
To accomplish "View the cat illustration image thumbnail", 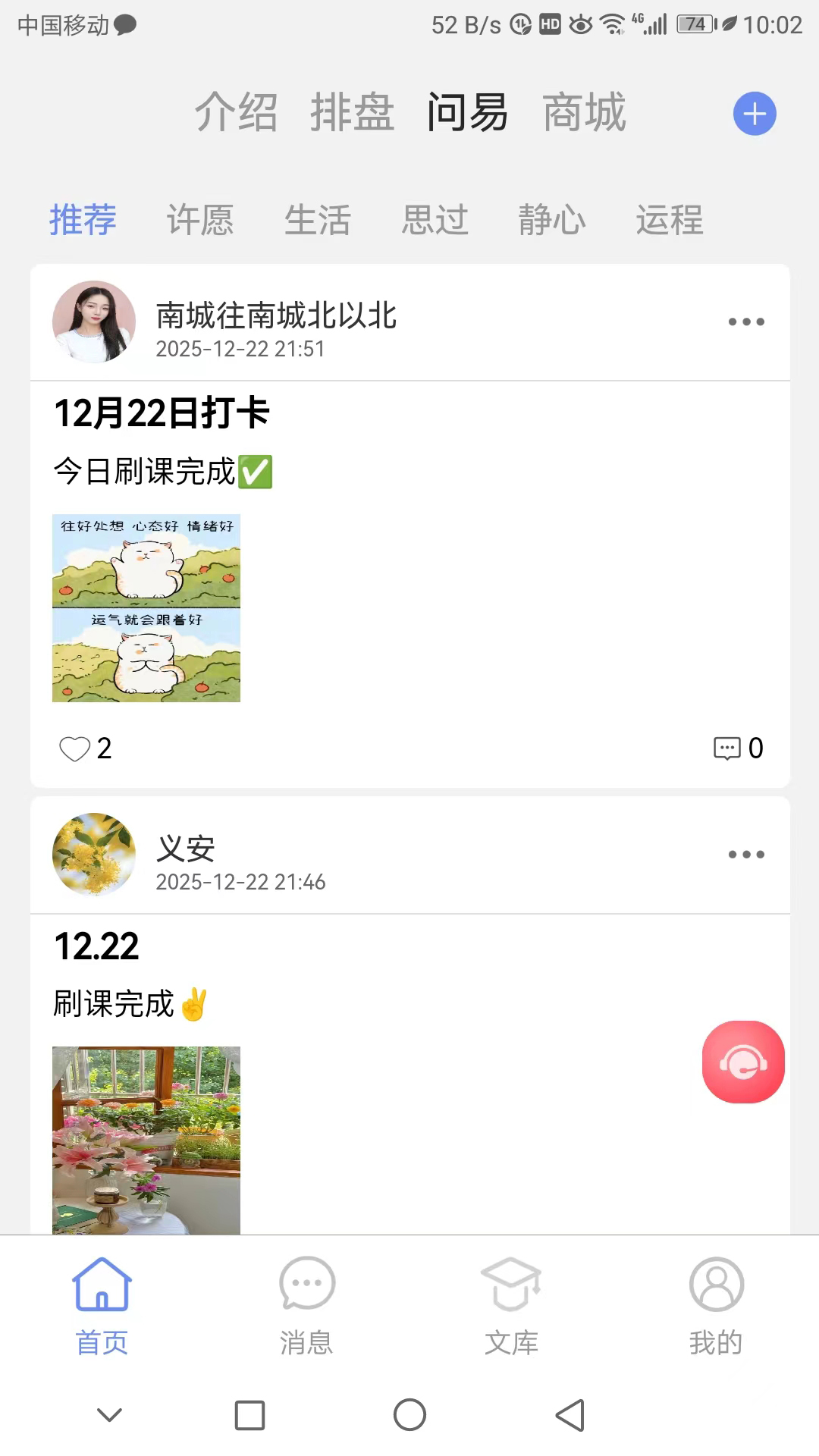I will point(146,607).
